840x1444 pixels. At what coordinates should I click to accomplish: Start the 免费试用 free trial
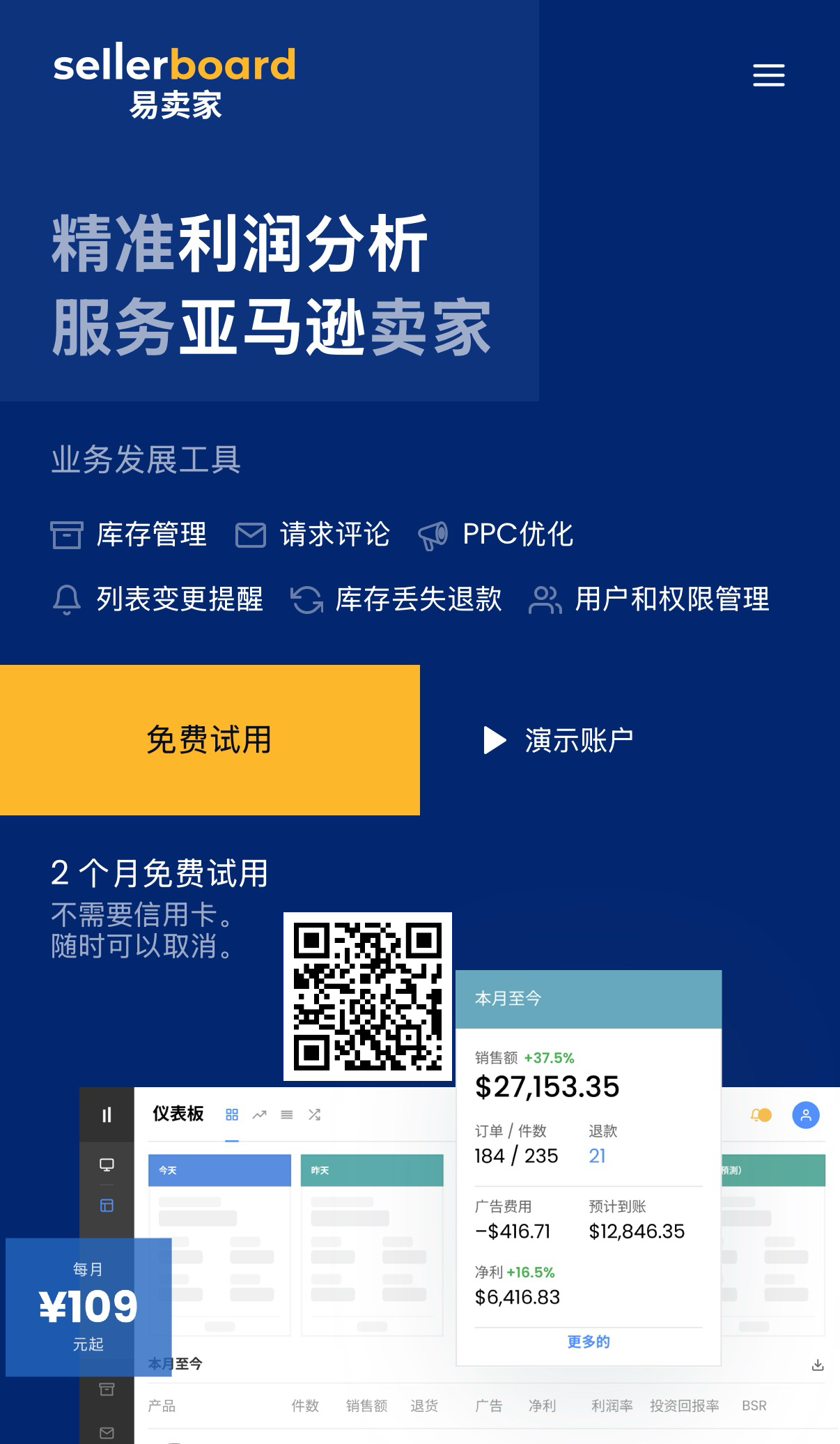pos(210,740)
